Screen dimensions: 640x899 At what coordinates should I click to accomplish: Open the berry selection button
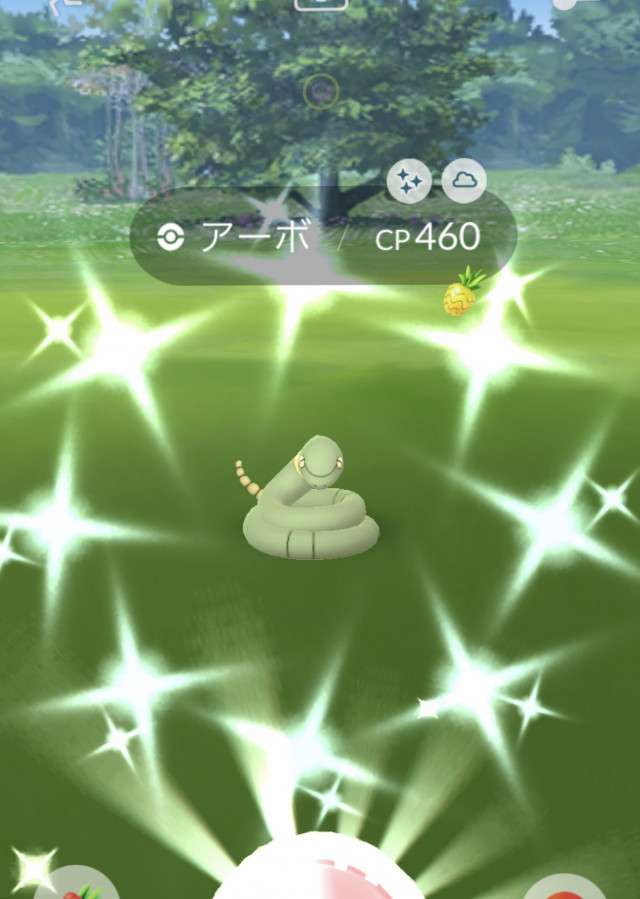[82, 885]
